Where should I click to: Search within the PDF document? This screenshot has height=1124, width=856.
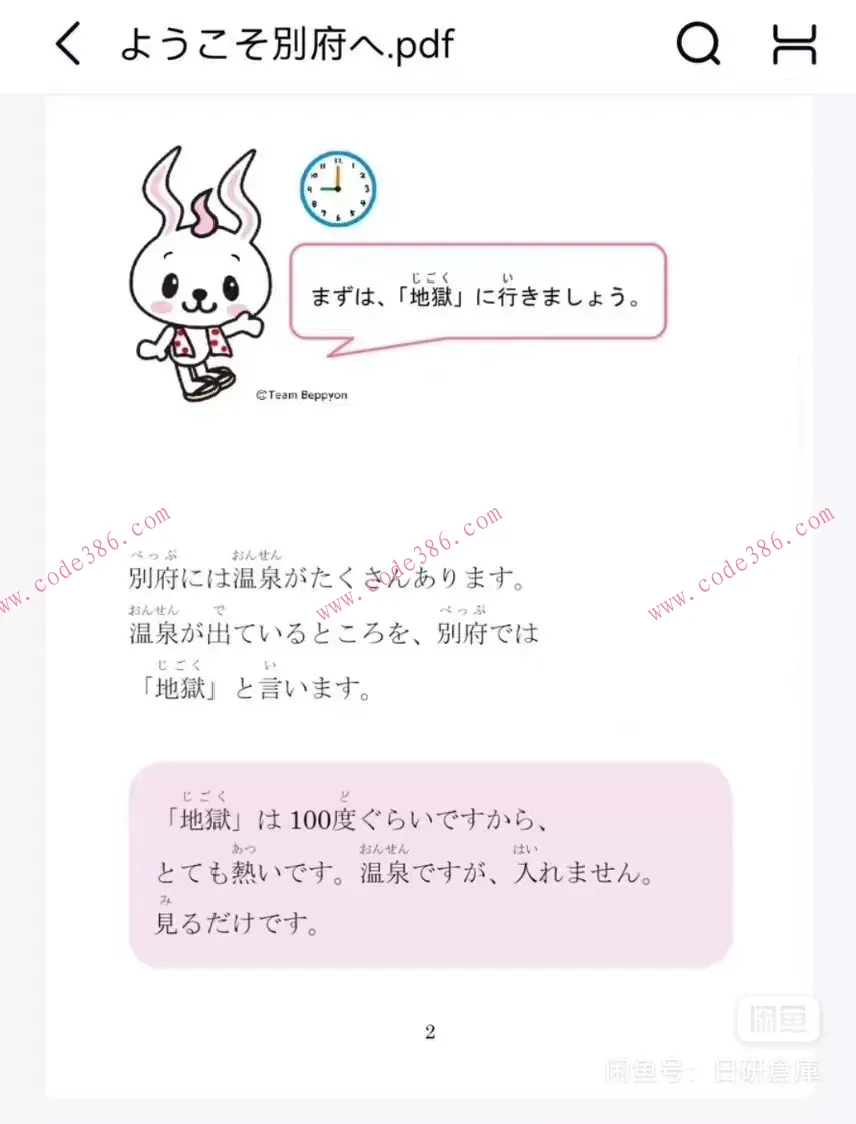(698, 44)
